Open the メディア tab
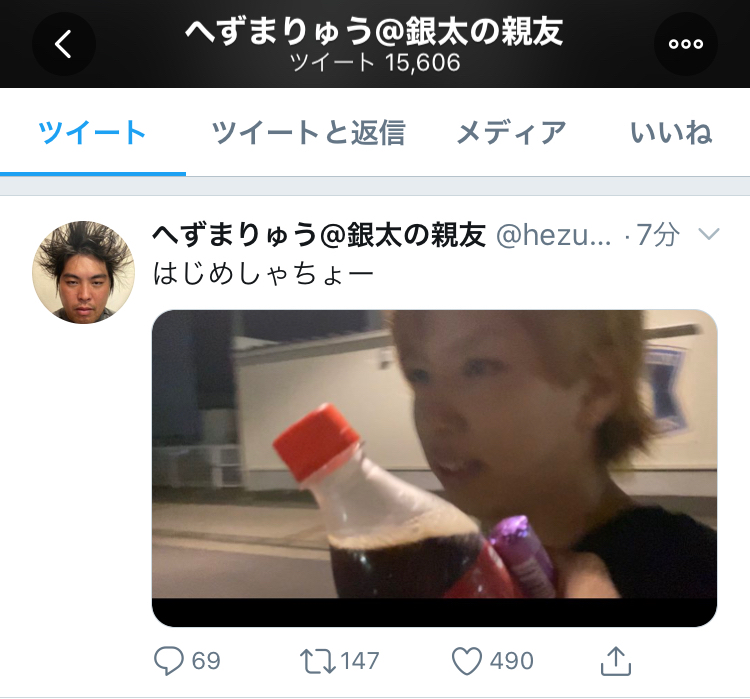750x699 pixels. pyautogui.click(x=511, y=132)
